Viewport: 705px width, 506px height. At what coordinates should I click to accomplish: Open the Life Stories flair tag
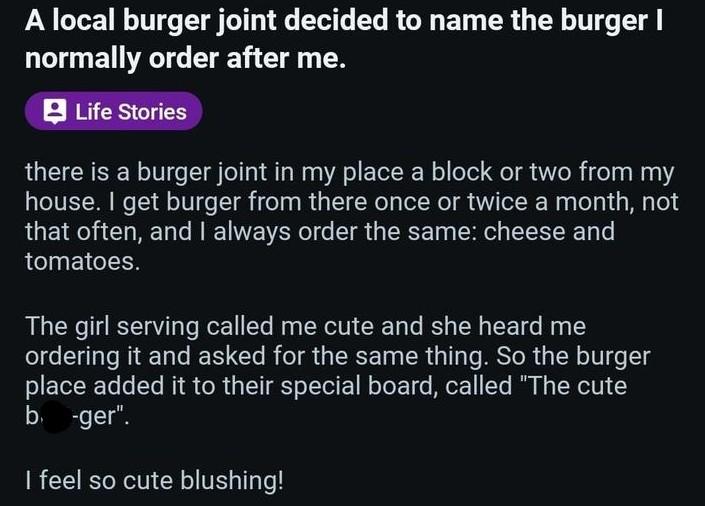[x=113, y=112]
